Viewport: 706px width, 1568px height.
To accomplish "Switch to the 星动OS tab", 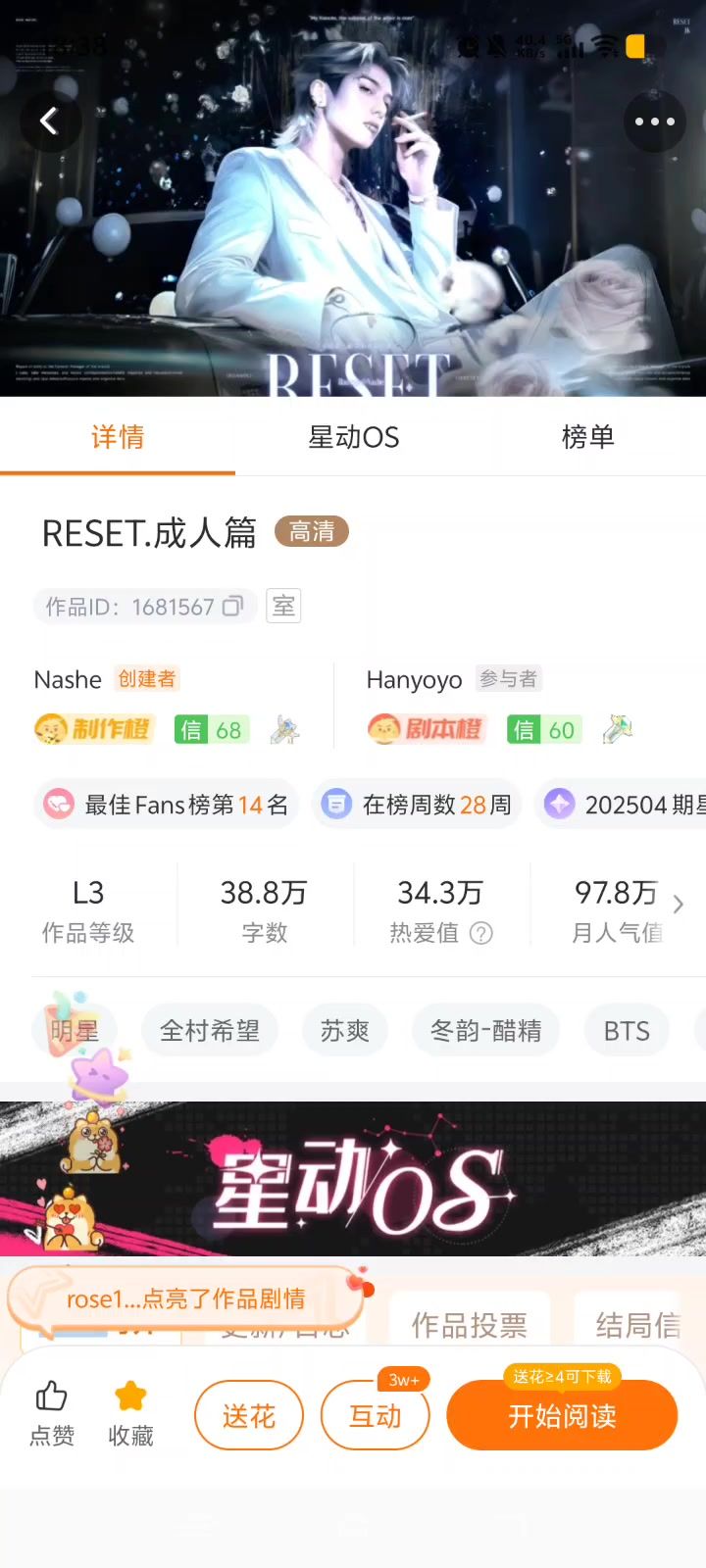I will point(353,437).
